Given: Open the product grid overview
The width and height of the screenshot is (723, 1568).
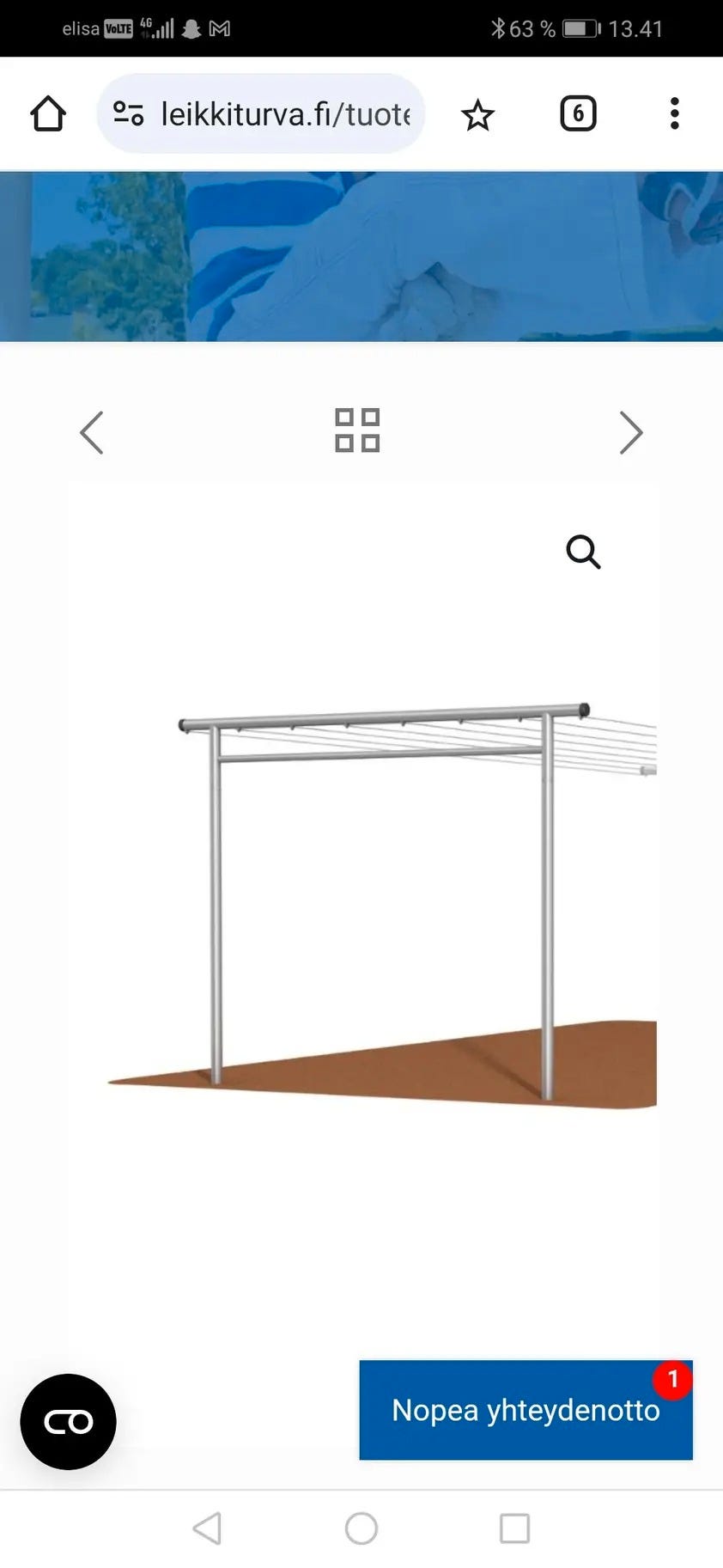Looking at the screenshot, I should [x=357, y=430].
